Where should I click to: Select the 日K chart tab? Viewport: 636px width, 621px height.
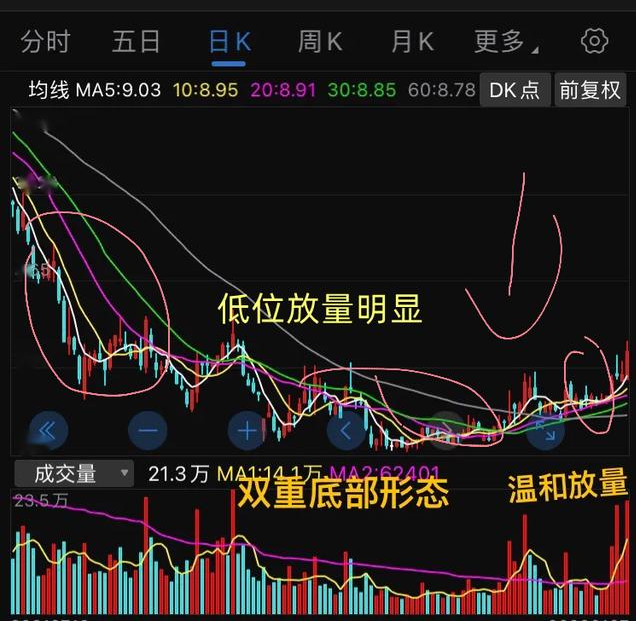[x=229, y=41]
